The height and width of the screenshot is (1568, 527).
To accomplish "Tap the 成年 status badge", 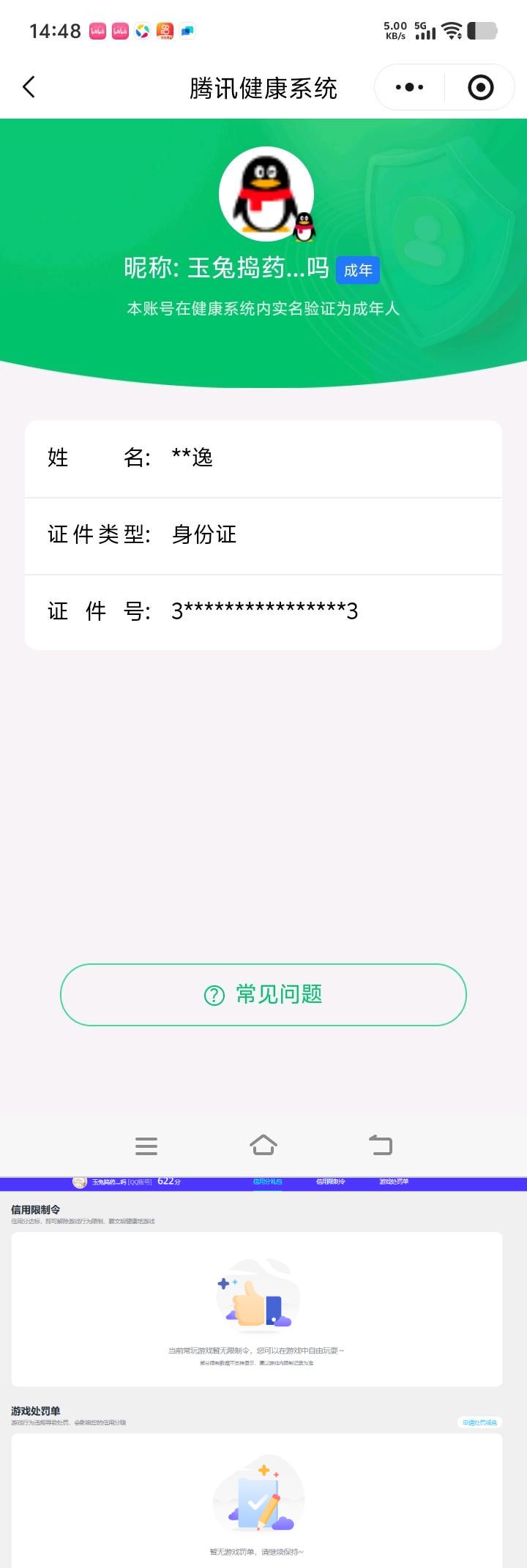I will pyautogui.click(x=357, y=269).
